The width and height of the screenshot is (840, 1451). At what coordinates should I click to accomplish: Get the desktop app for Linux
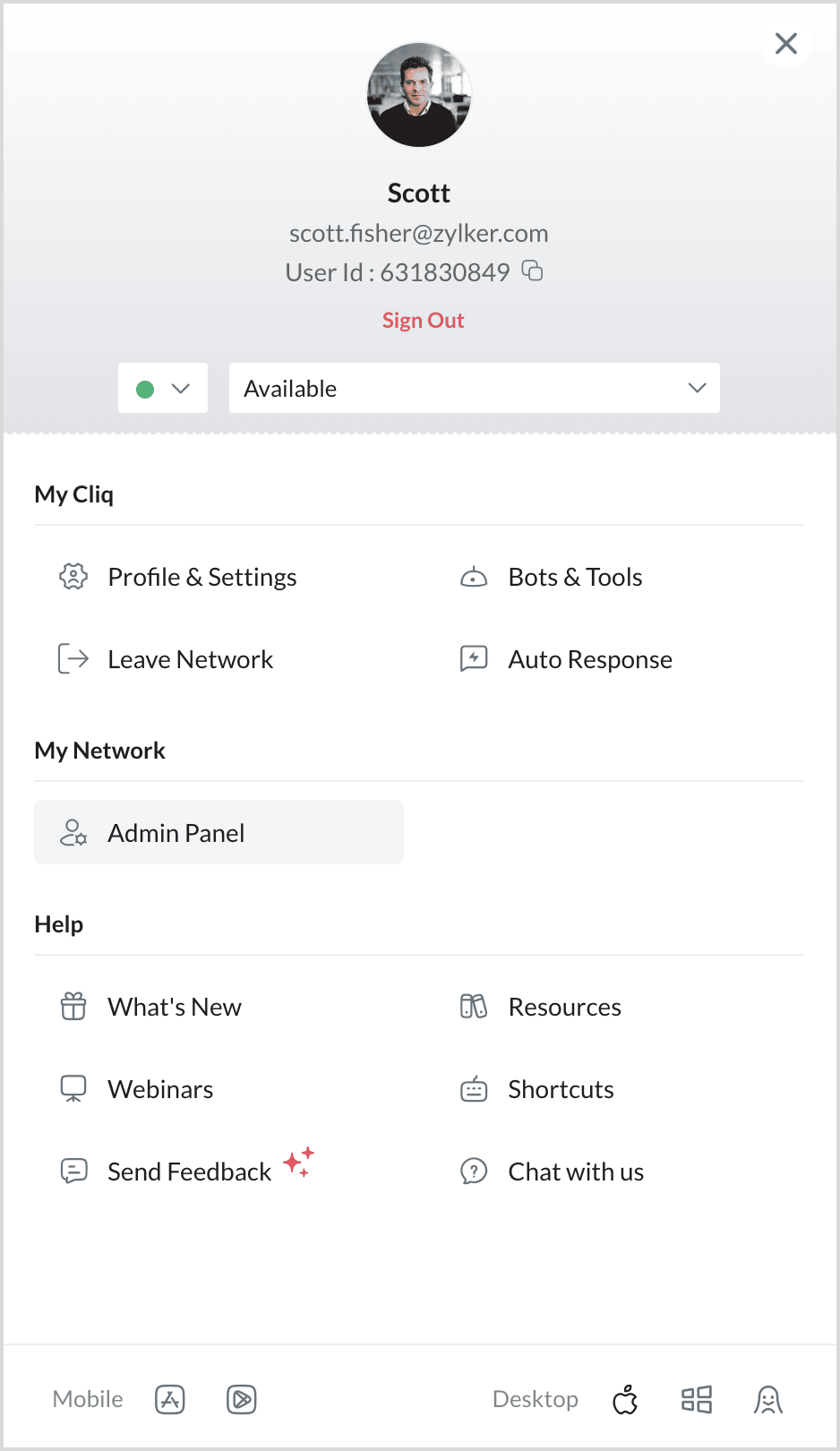768,1399
